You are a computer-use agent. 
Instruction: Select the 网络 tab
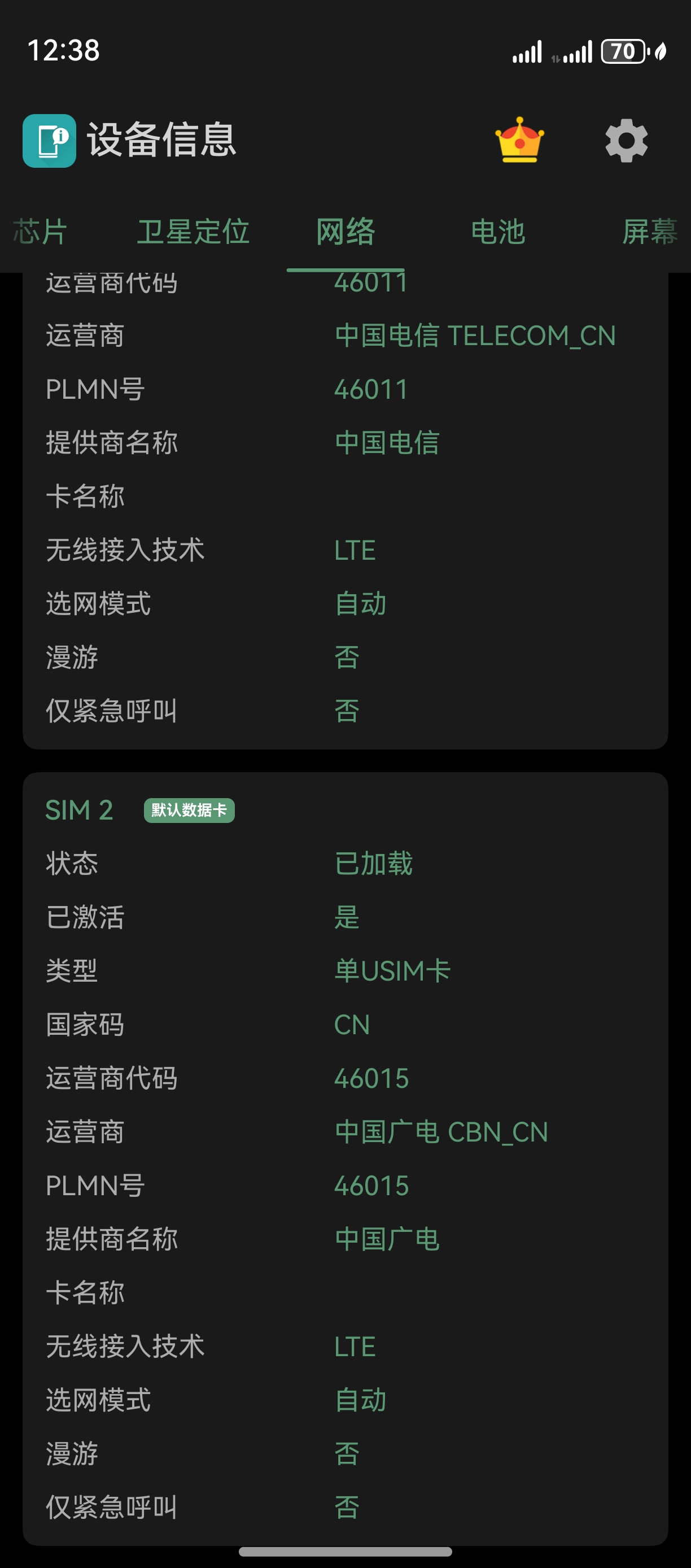point(345,232)
